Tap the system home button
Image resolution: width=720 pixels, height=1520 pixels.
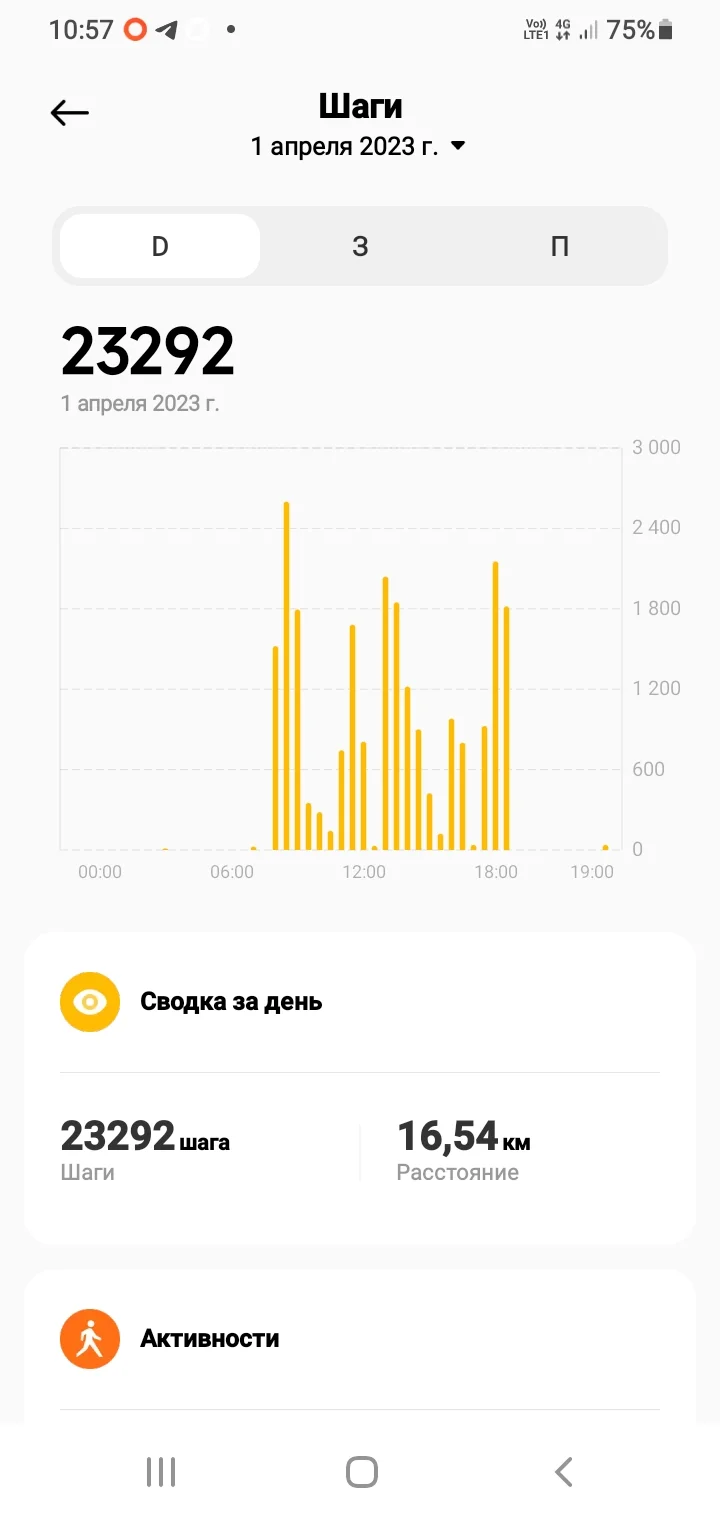pyautogui.click(x=361, y=1472)
